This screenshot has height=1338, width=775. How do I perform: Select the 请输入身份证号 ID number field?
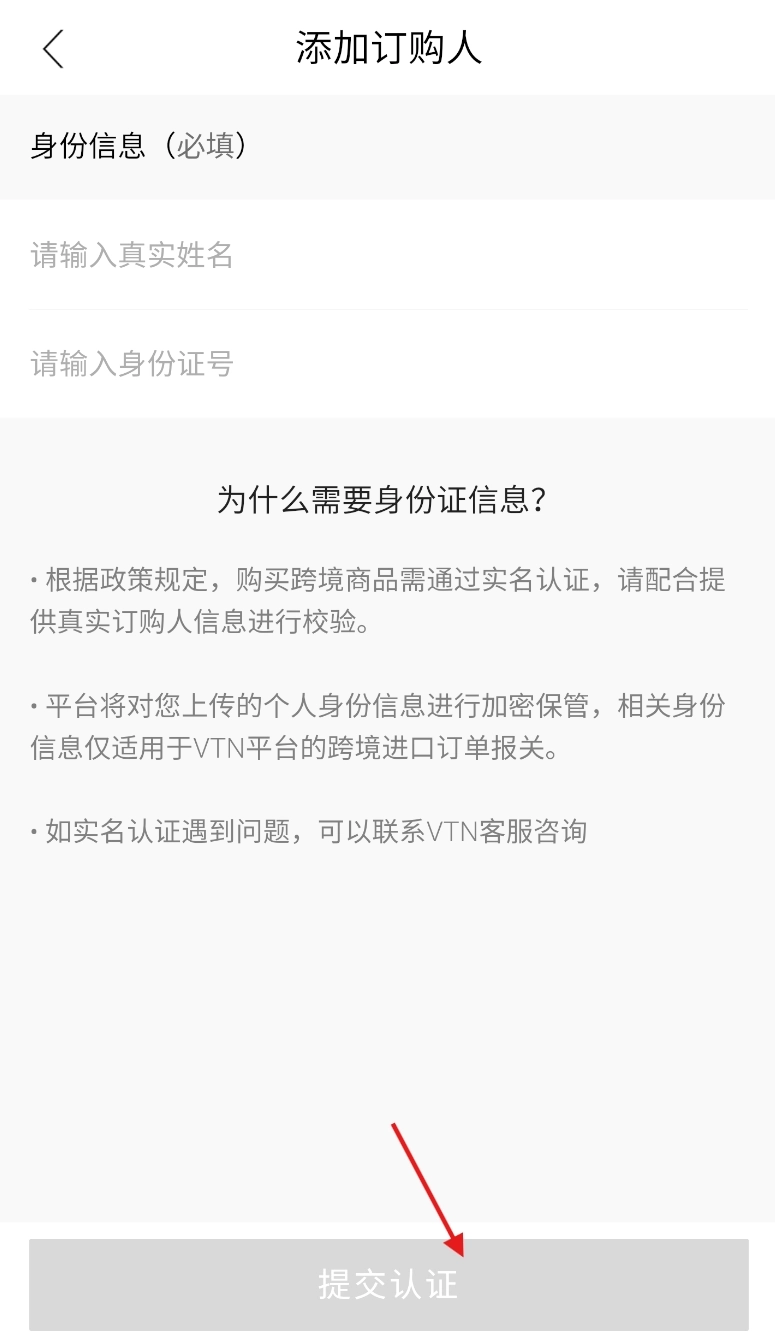(x=388, y=364)
